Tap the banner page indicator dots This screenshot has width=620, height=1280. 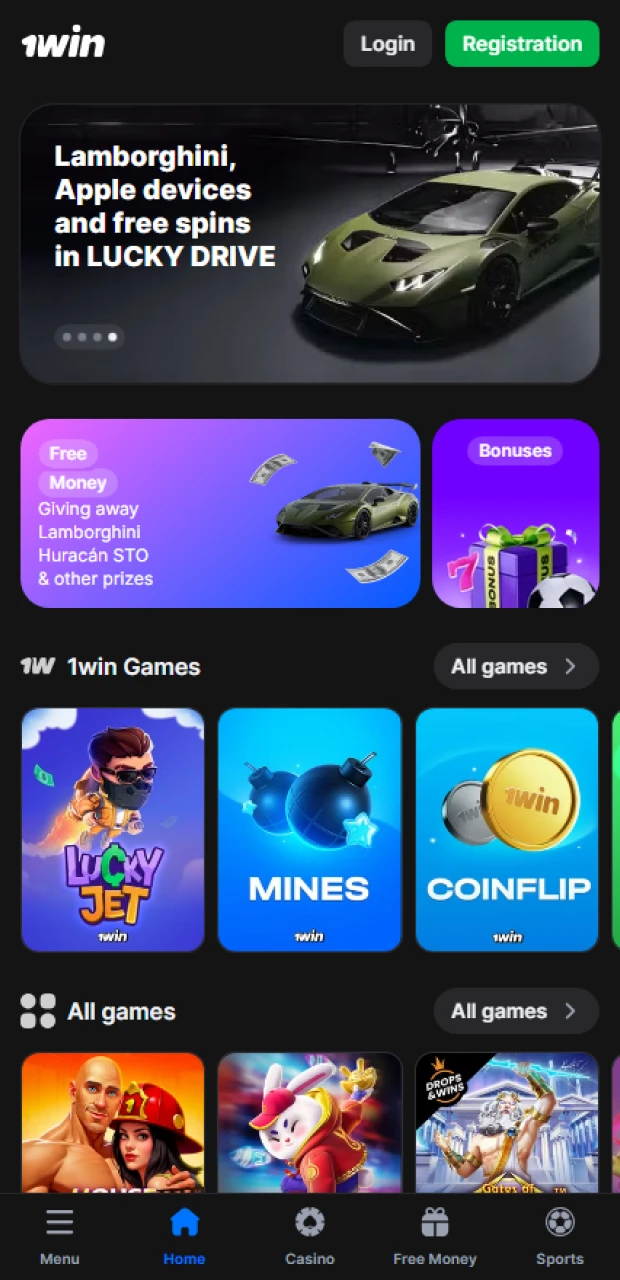(x=89, y=337)
